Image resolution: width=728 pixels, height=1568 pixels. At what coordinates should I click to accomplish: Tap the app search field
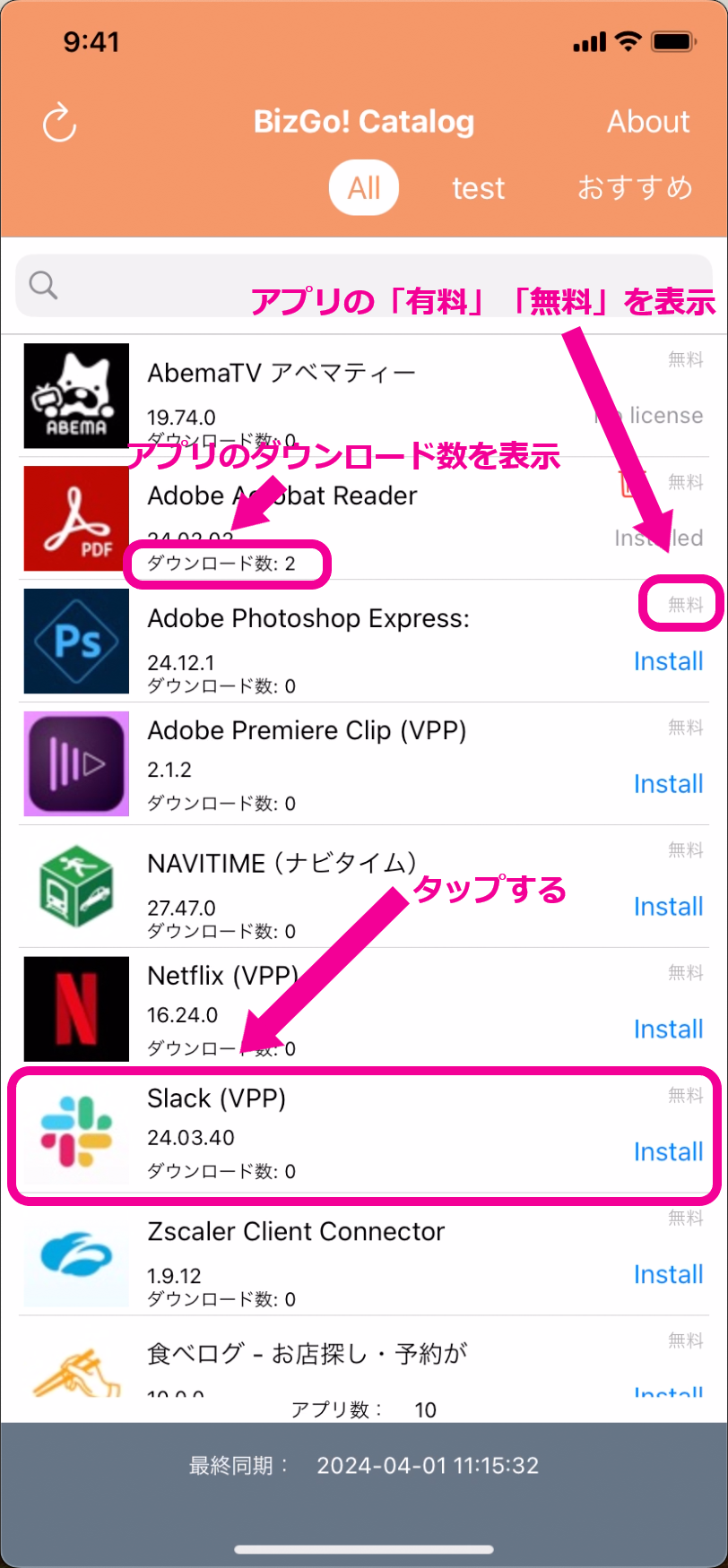click(359, 286)
